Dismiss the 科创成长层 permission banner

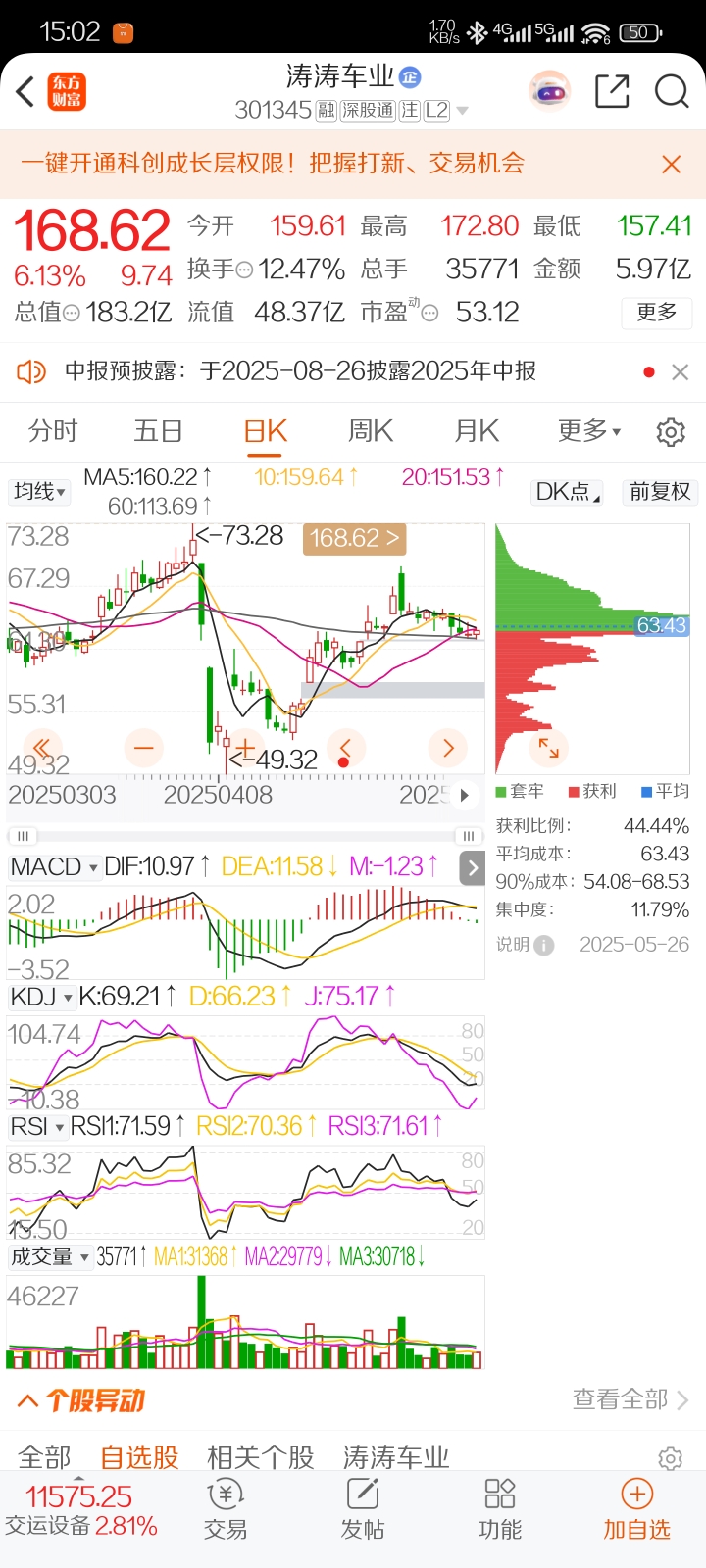672,164
